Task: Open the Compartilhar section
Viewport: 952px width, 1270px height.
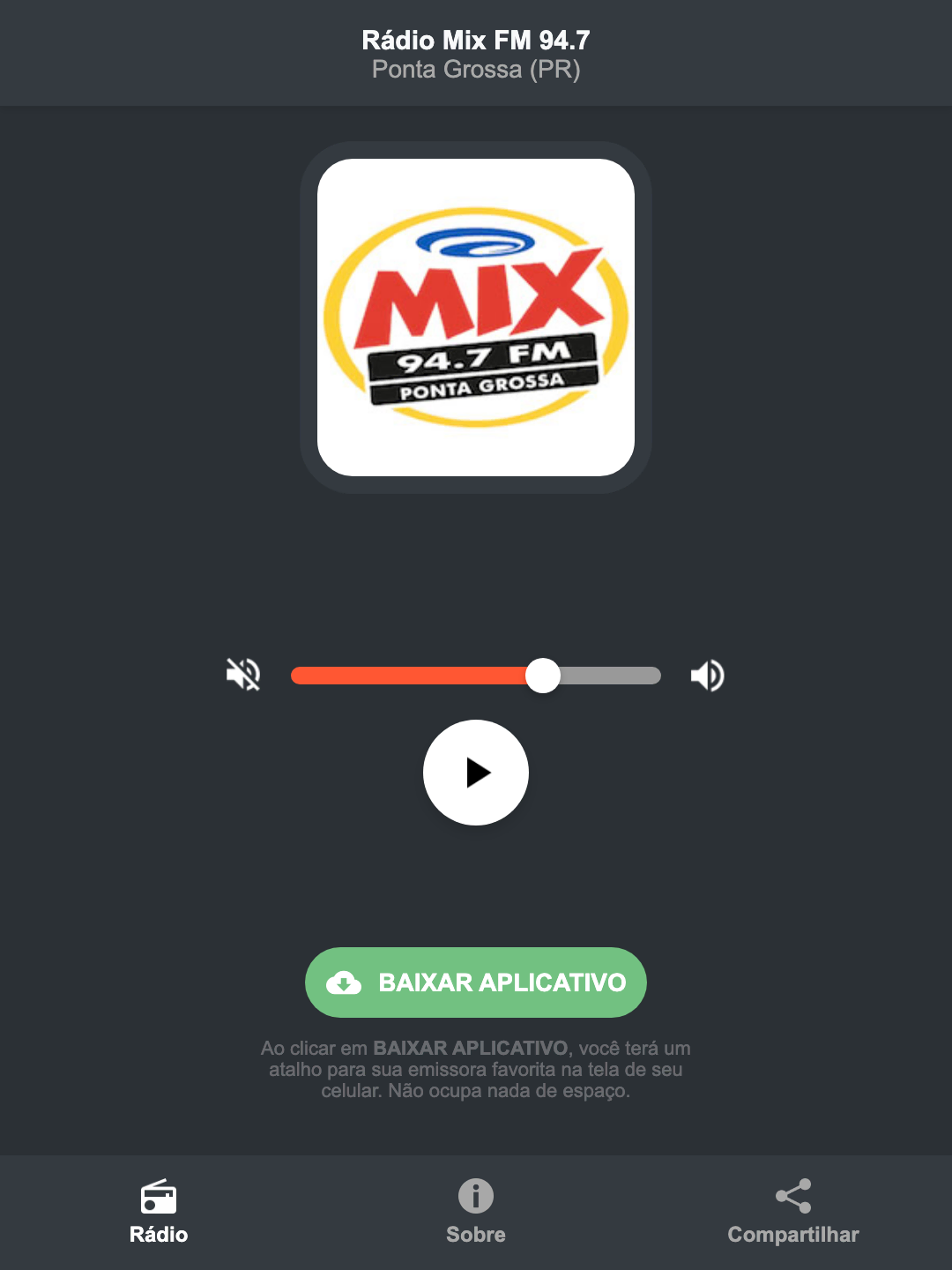Action: pos(792,1213)
